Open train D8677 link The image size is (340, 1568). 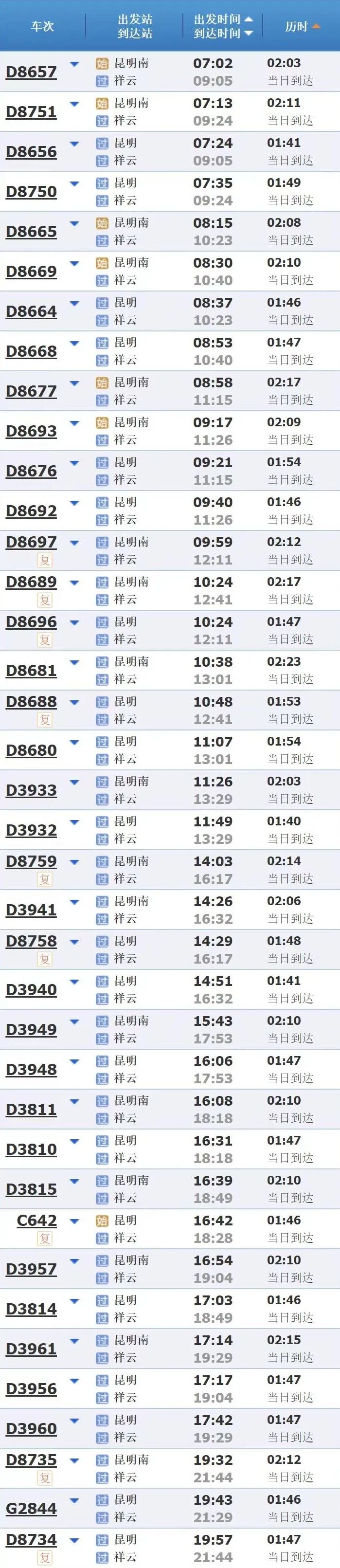(31, 391)
